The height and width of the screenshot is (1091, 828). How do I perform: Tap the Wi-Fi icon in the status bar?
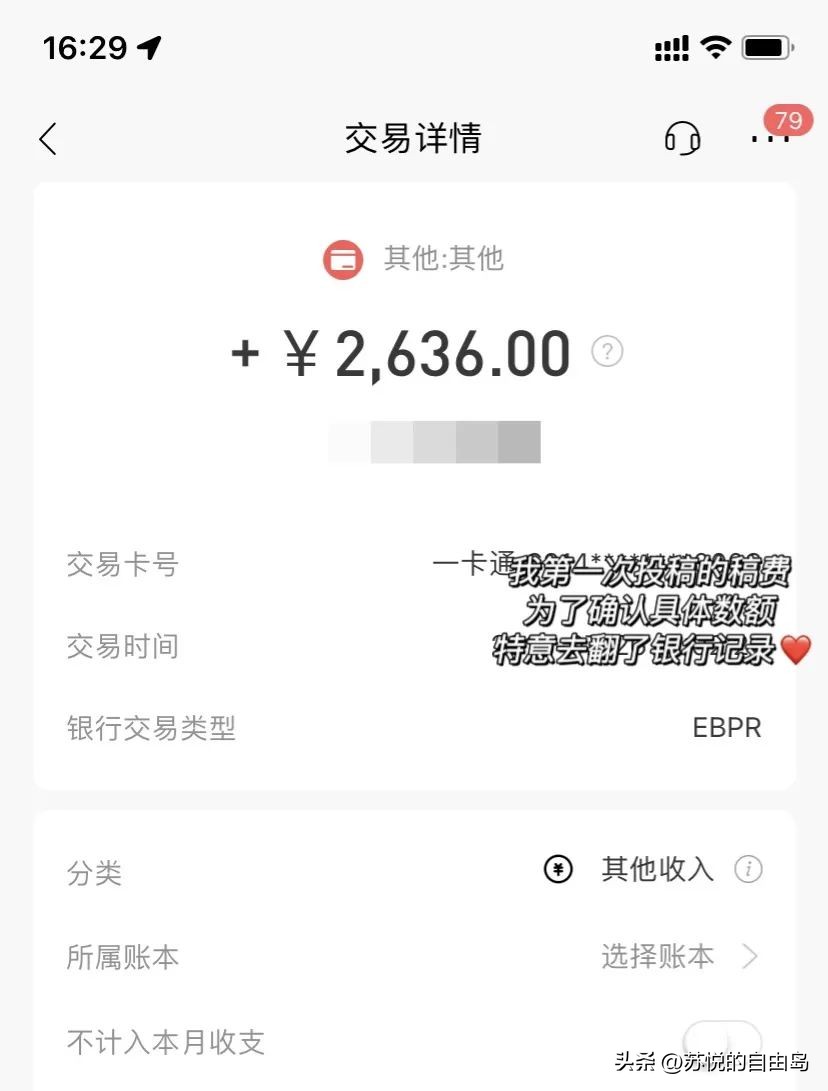coord(716,46)
